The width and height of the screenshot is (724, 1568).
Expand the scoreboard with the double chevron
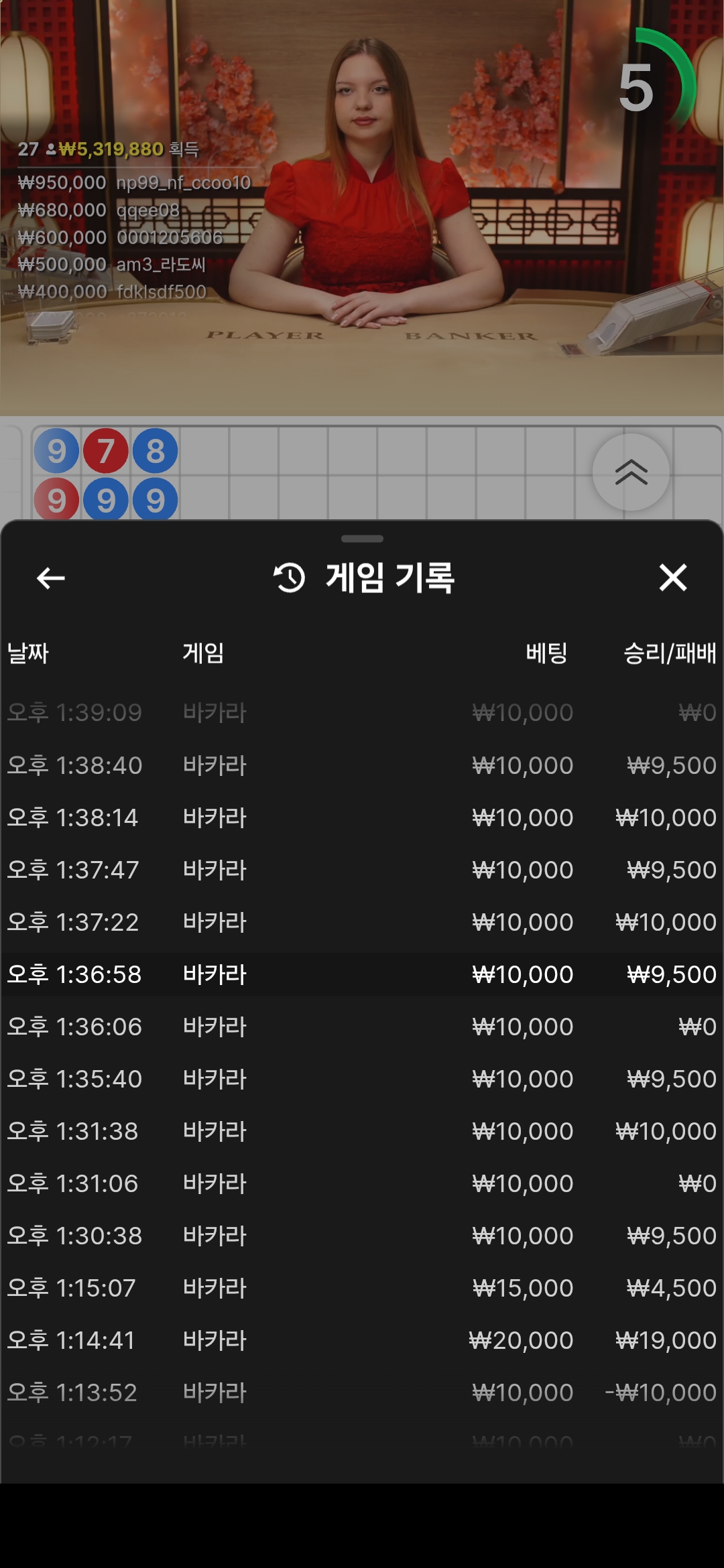pos(631,472)
